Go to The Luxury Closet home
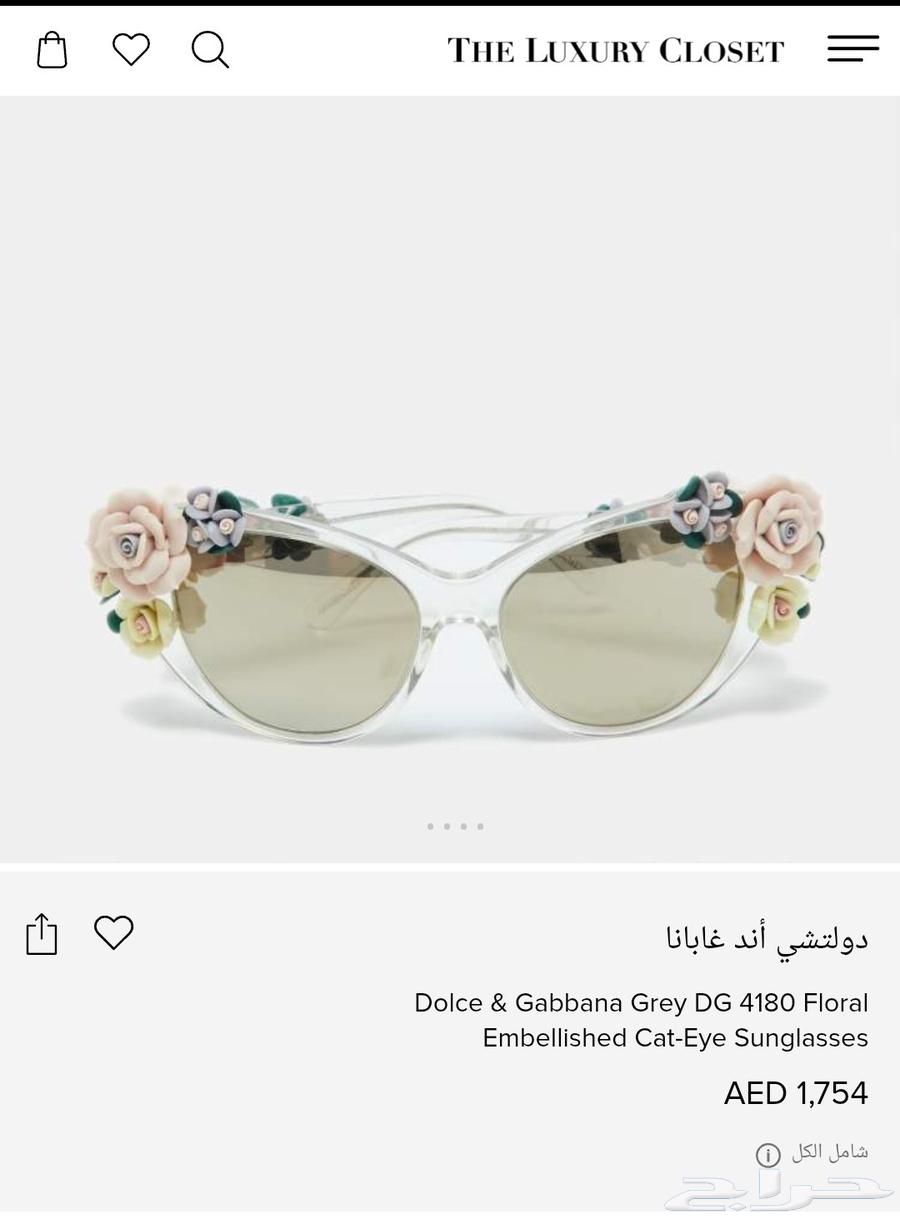The height and width of the screenshot is (1224, 900). pyautogui.click(x=615, y=50)
